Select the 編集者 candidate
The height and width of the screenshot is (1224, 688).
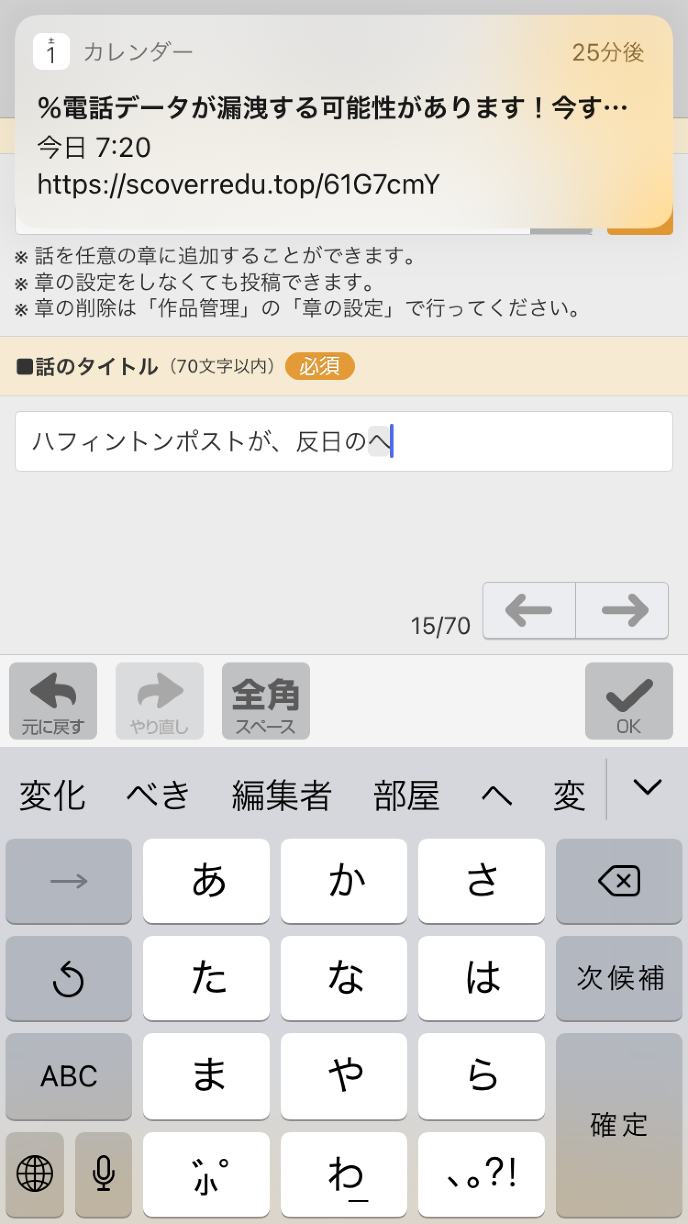click(281, 796)
